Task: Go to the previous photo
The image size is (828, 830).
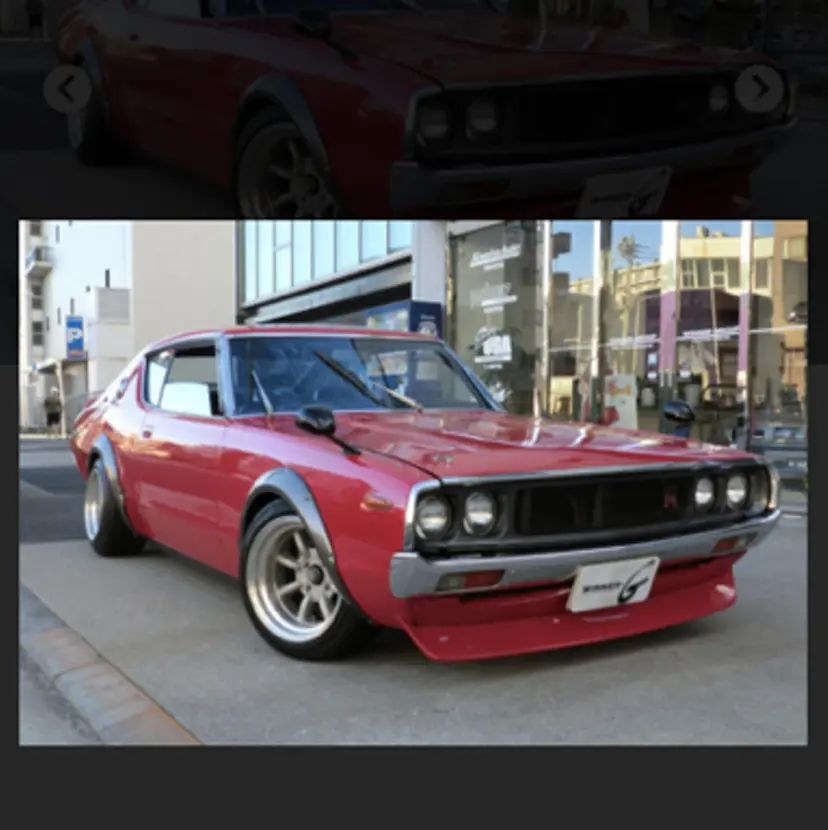Action: click(67, 89)
